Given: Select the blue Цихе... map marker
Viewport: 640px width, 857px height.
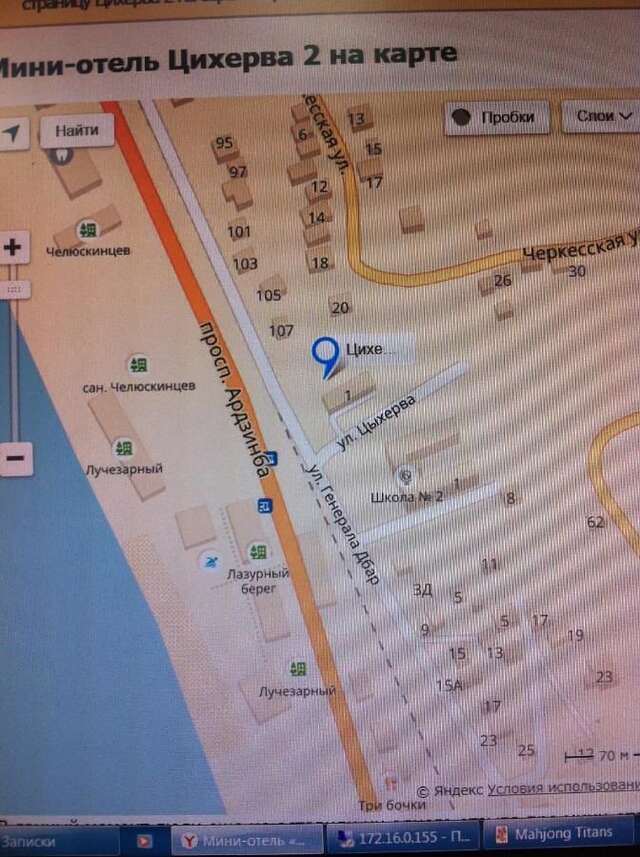Looking at the screenshot, I should [325, 354].
